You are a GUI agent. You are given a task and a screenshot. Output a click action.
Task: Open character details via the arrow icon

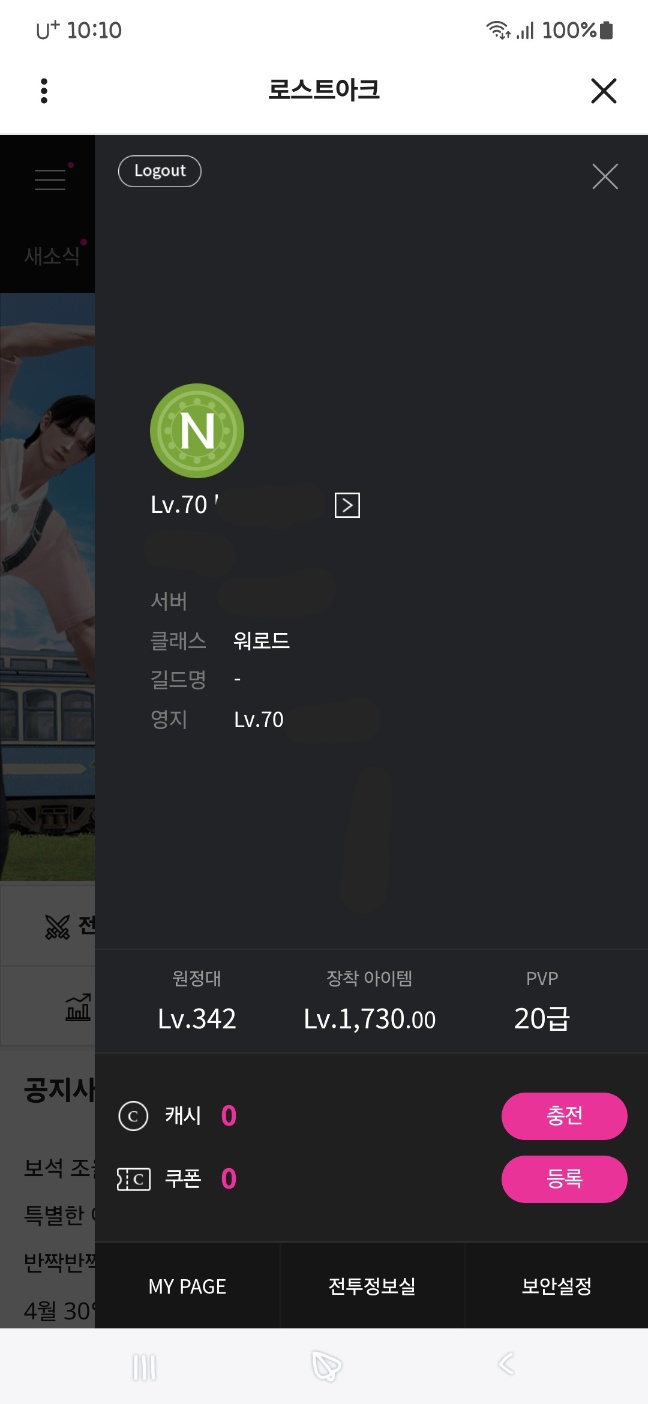tap(347, 505)
